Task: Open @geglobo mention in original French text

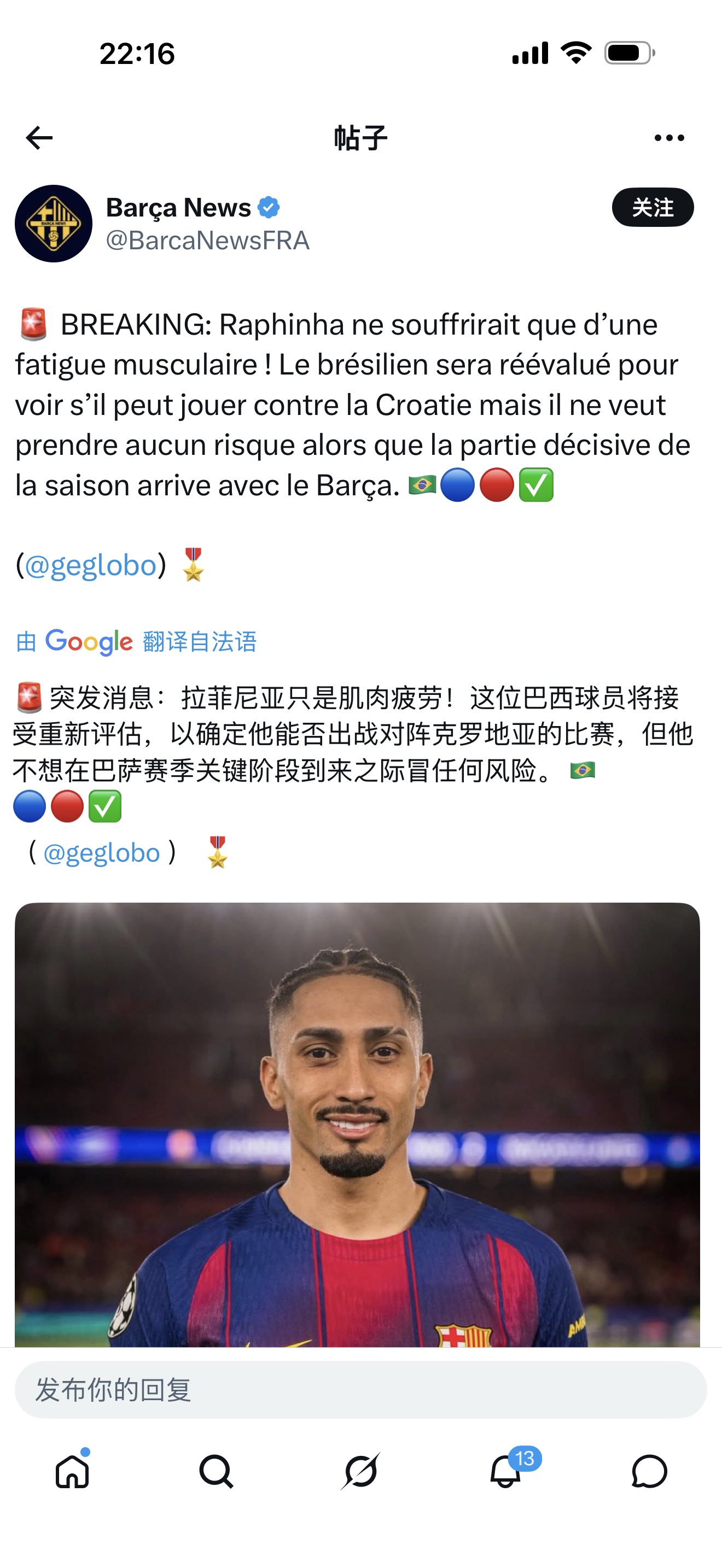Action: [91, 565]
